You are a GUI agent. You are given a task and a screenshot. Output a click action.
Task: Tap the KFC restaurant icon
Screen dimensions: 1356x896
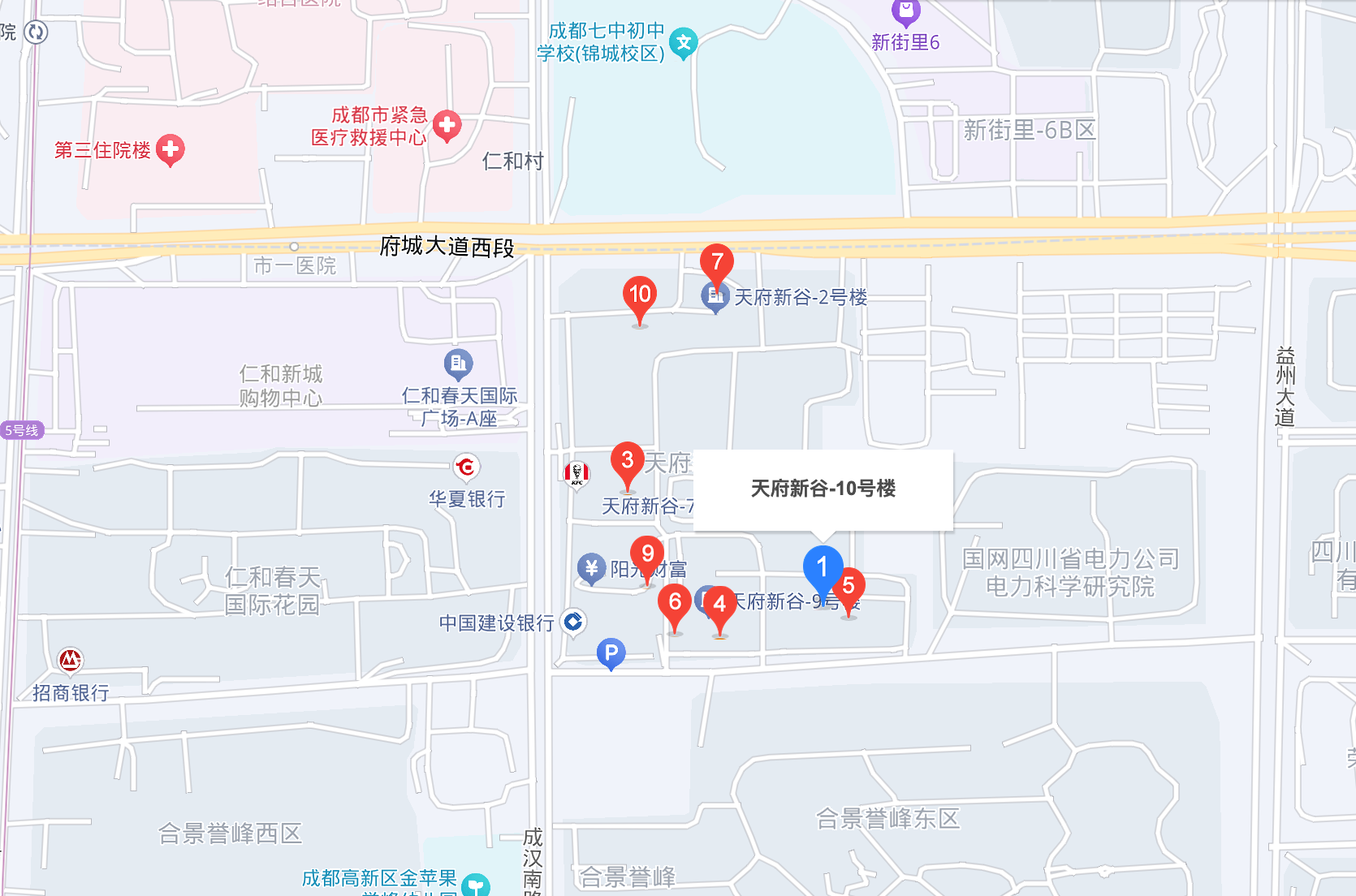pyautogui.click(x=577, y=474)
